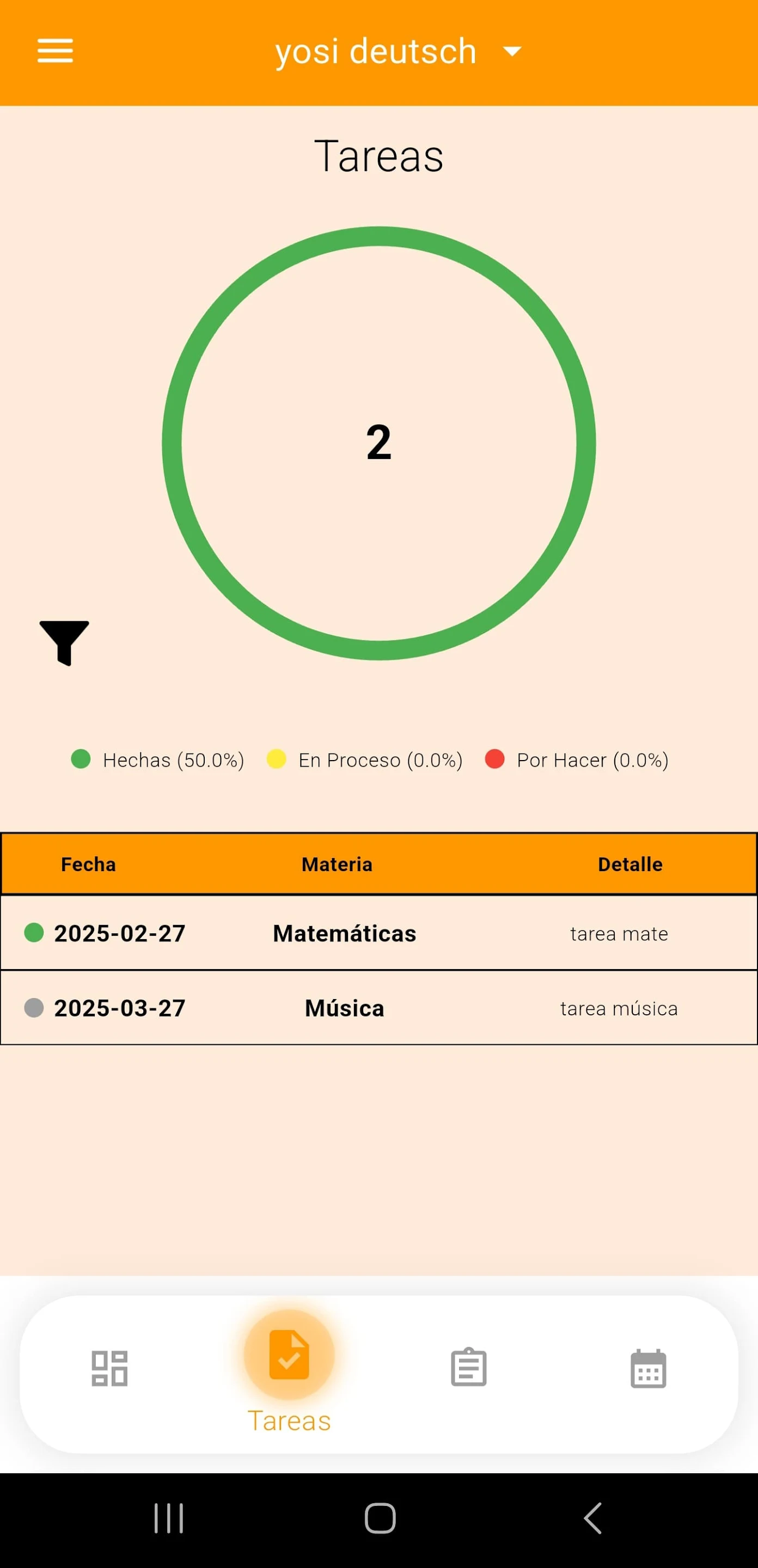Select the dashboard grid icon
Viewport: 758px width, 1568px height.
point(108,1369)
